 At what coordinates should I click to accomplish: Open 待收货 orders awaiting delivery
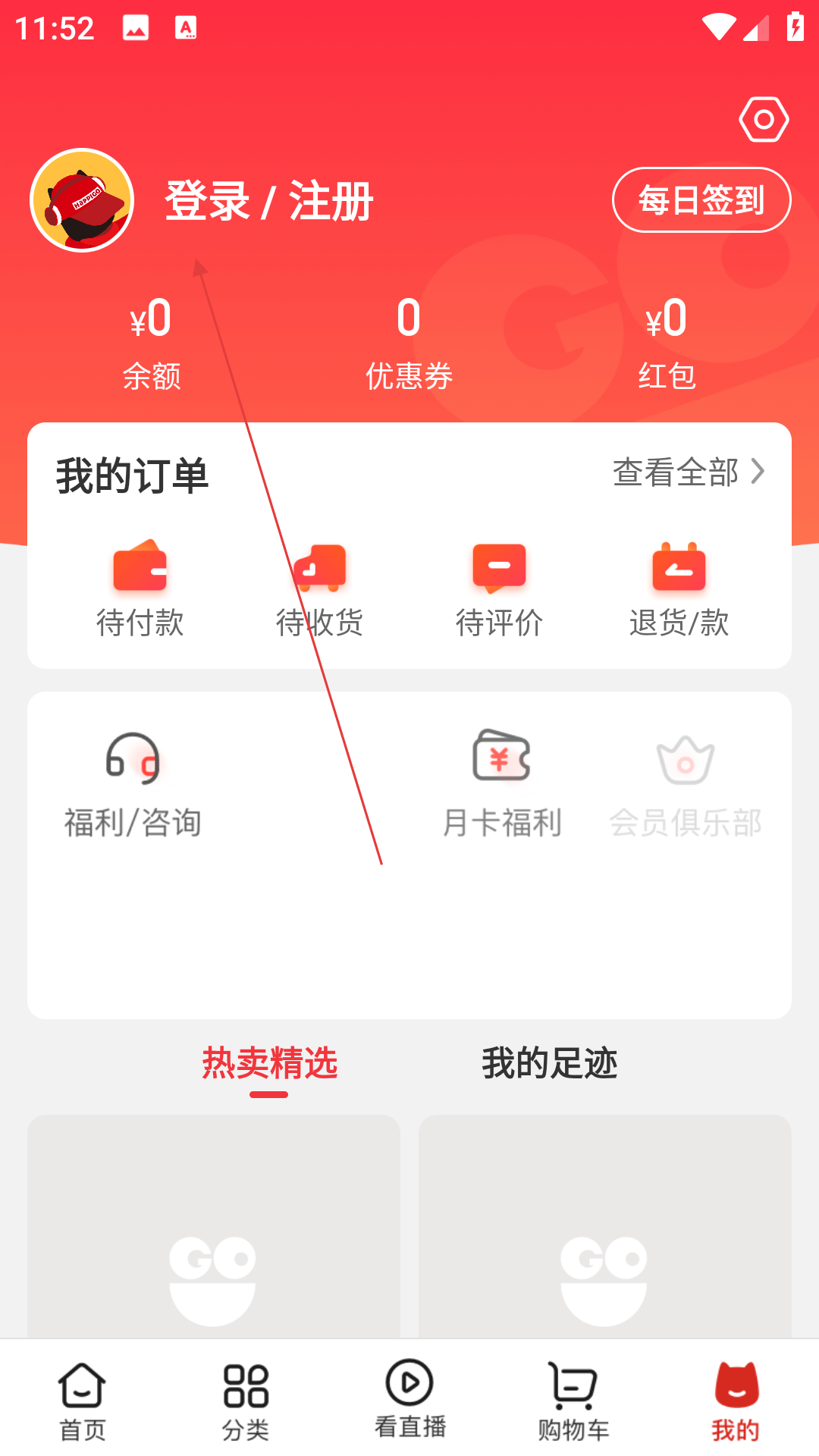[319, 589]
